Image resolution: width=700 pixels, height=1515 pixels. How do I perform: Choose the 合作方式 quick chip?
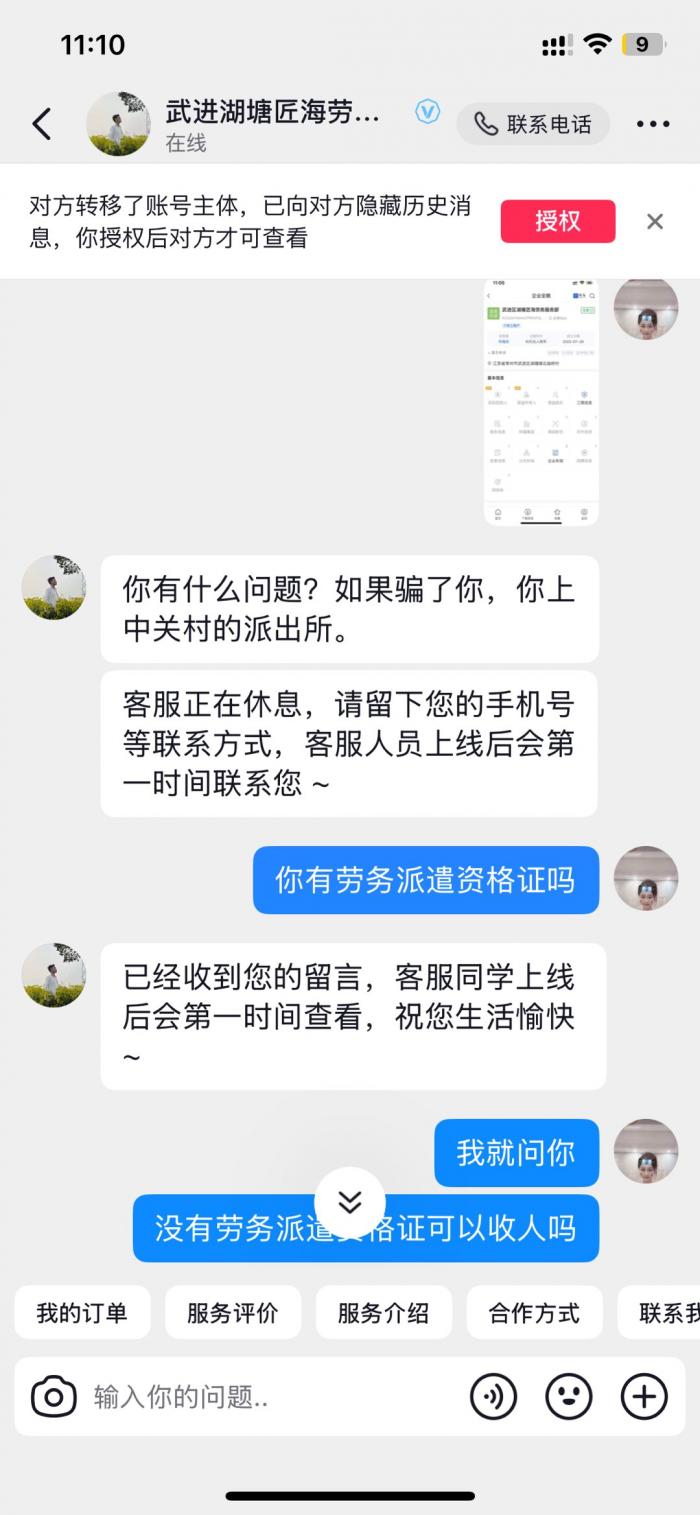point(534,1313)
